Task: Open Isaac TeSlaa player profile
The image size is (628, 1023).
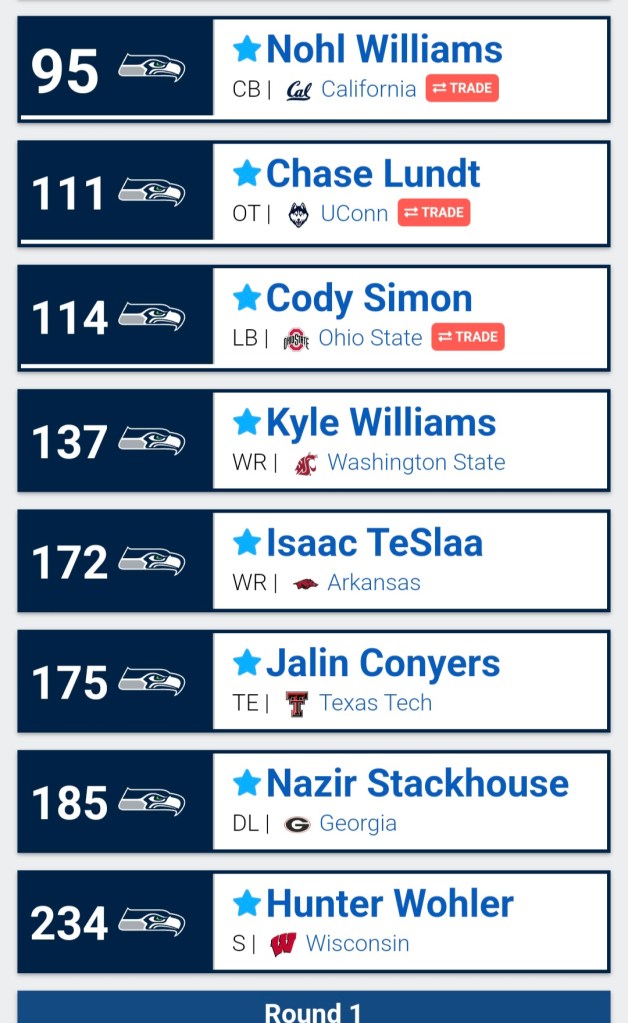Action: tap(374, 543)
